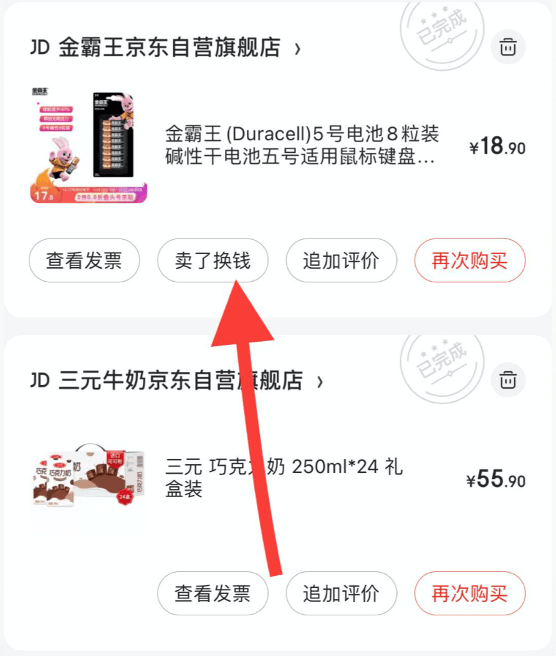Tap 追加评价 for the battery order
The height and width of the screenshot is (656, 556).
(x=341, y=260)
